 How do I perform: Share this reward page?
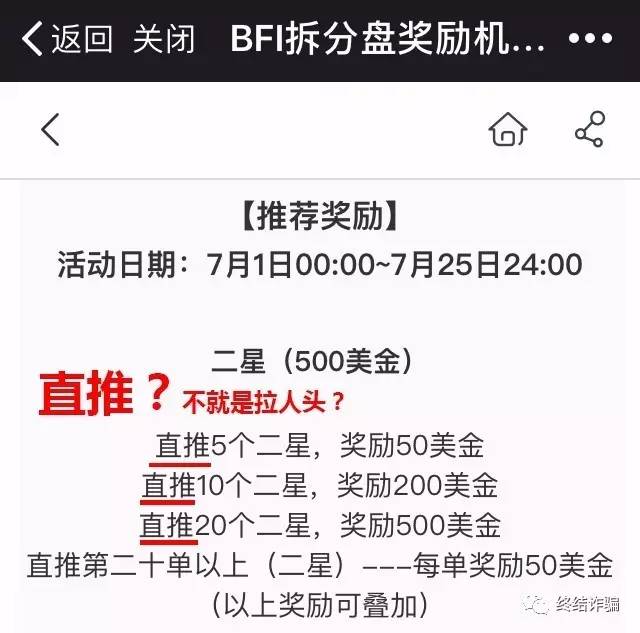pos(589,130)
